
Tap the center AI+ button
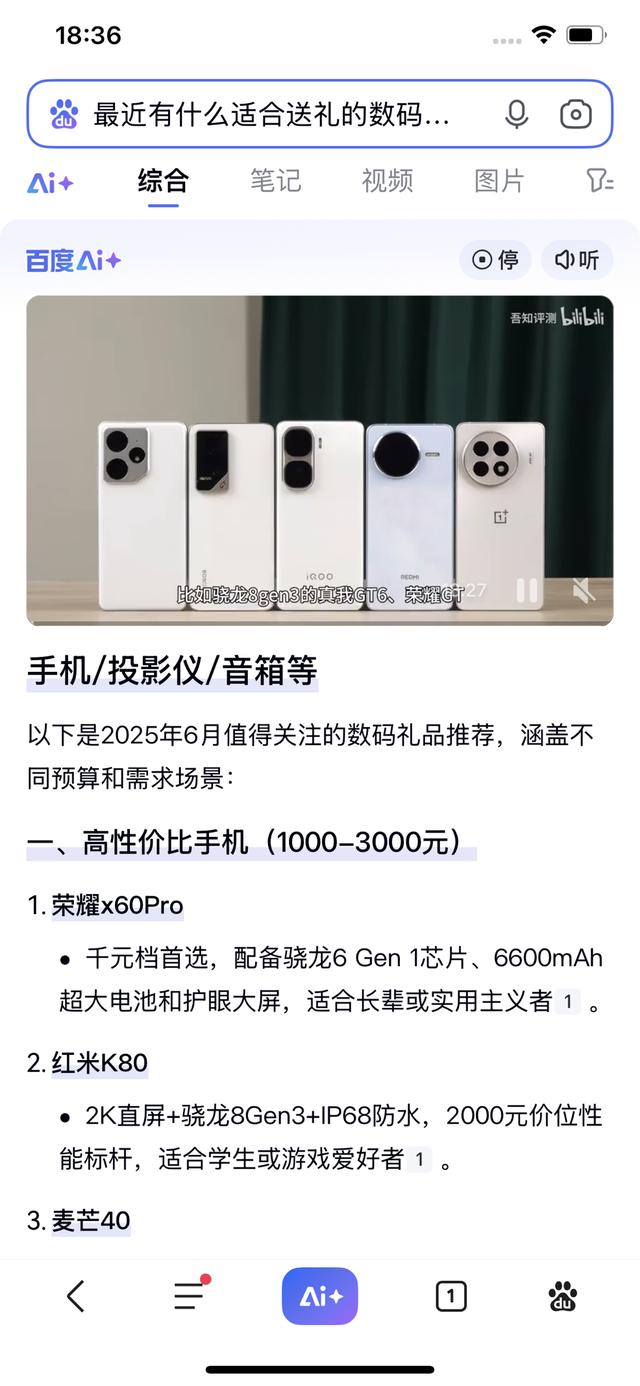[320, 1296]
